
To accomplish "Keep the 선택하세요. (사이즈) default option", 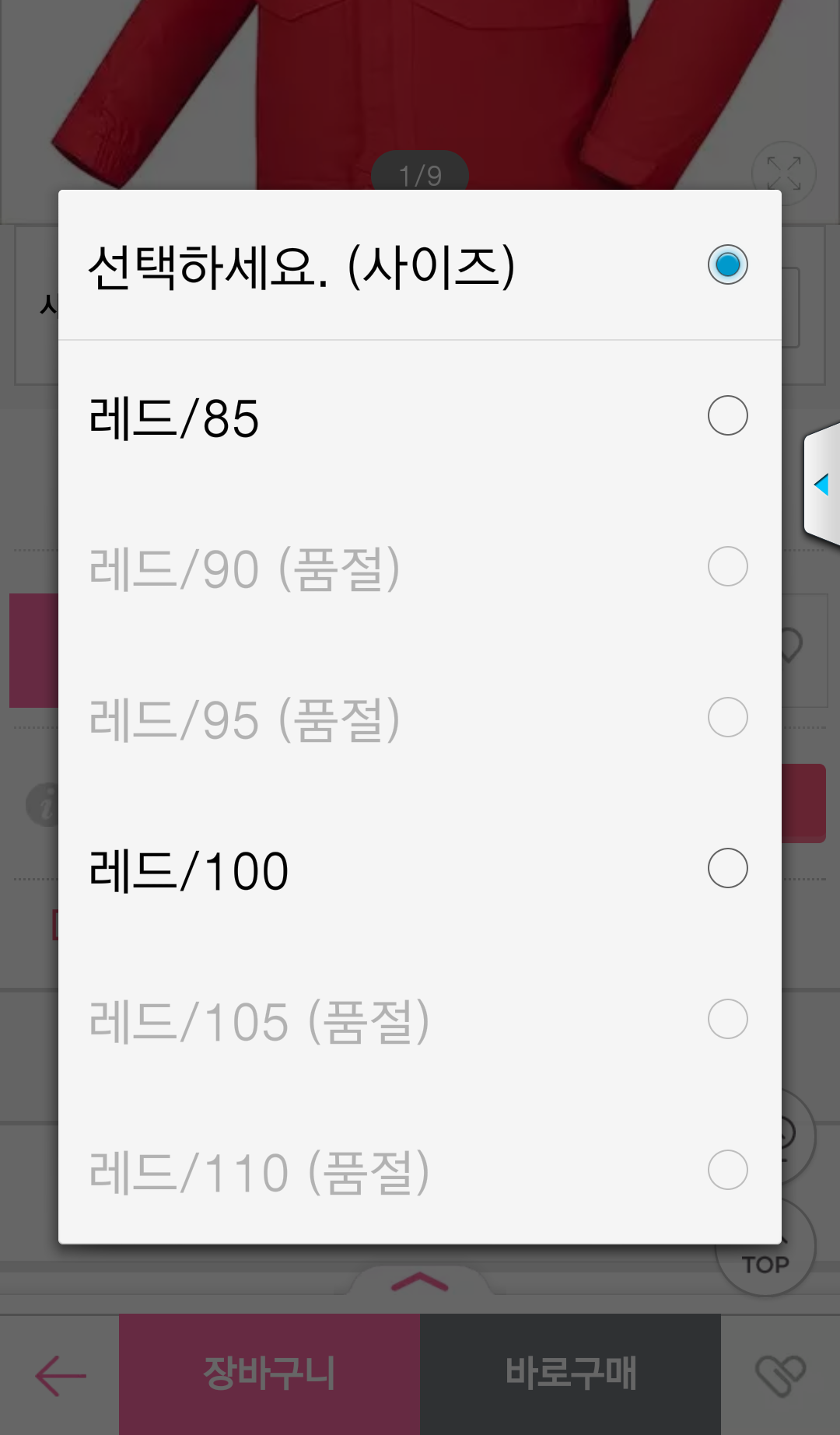I will coord(418,265).
